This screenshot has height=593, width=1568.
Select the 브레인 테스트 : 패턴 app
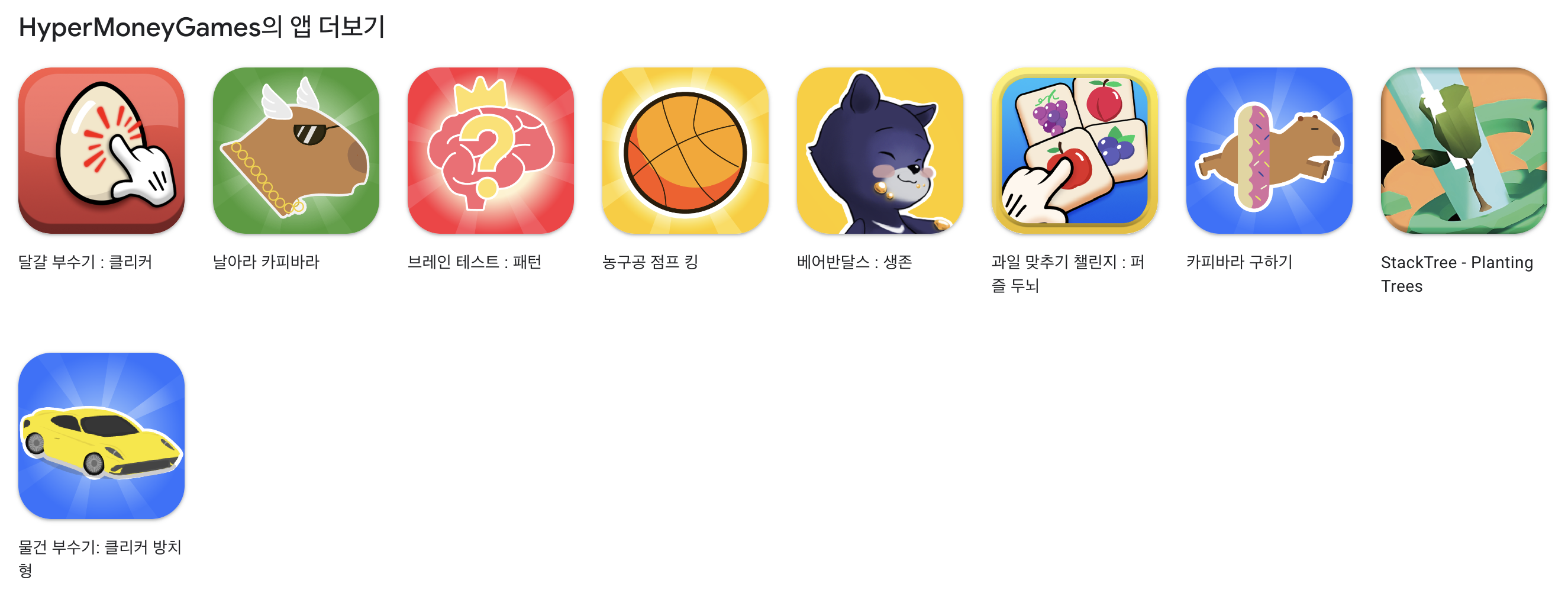[491, 150]
